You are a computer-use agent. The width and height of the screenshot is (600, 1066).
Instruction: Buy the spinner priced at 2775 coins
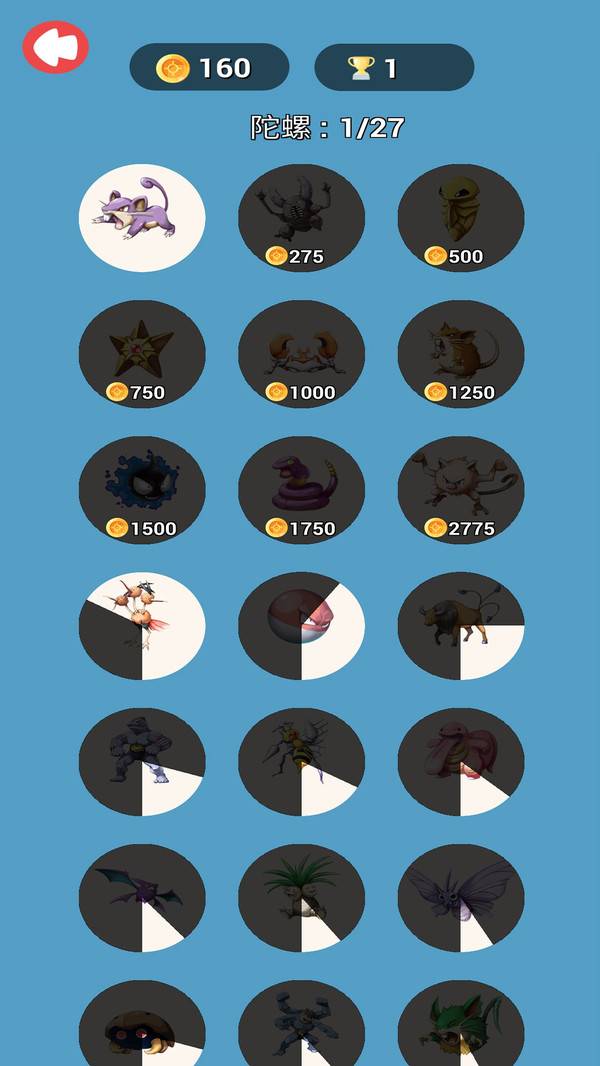point(460,490)
